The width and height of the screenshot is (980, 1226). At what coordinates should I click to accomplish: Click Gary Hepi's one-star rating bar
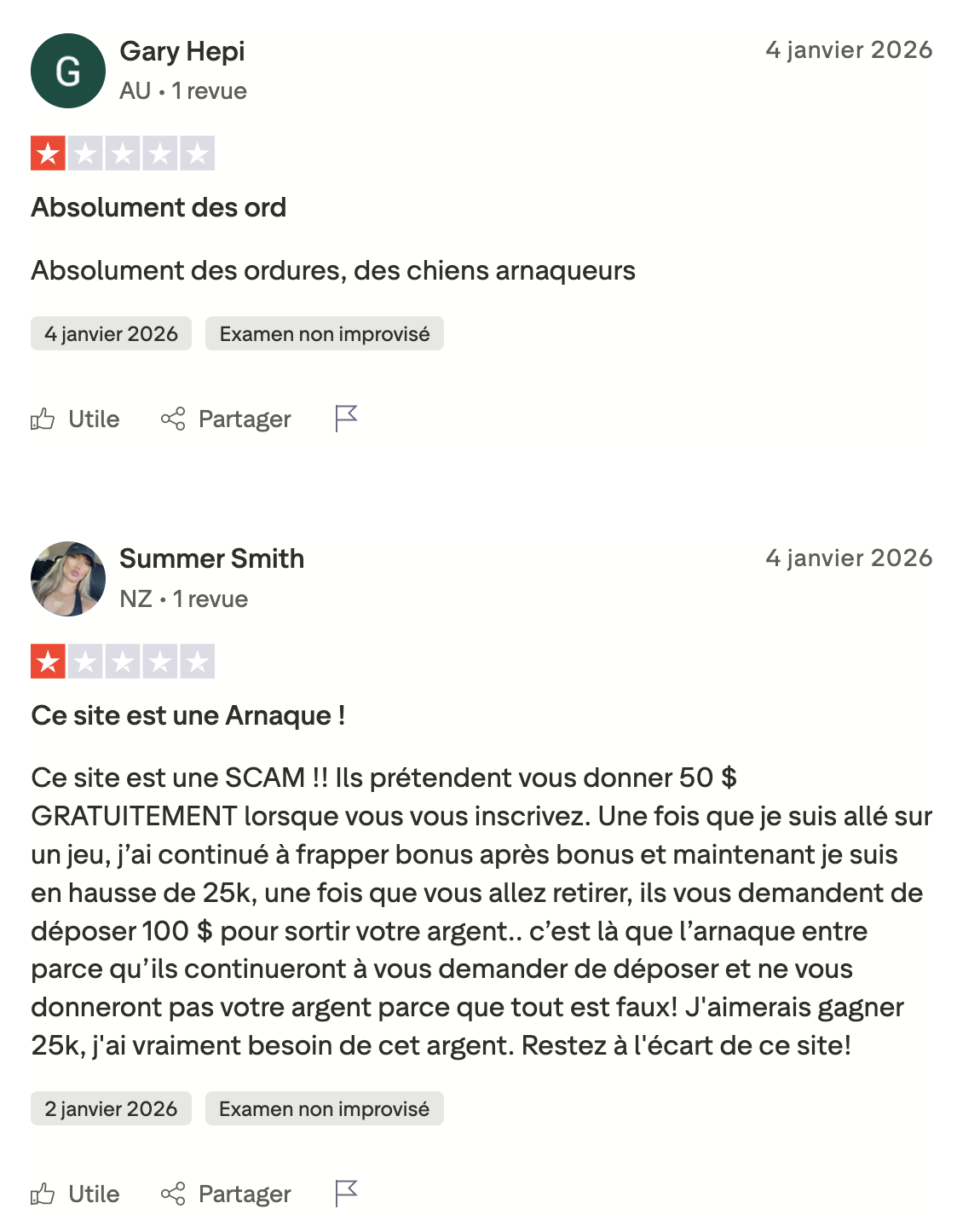pyautogui.click(x=122, y=153)
